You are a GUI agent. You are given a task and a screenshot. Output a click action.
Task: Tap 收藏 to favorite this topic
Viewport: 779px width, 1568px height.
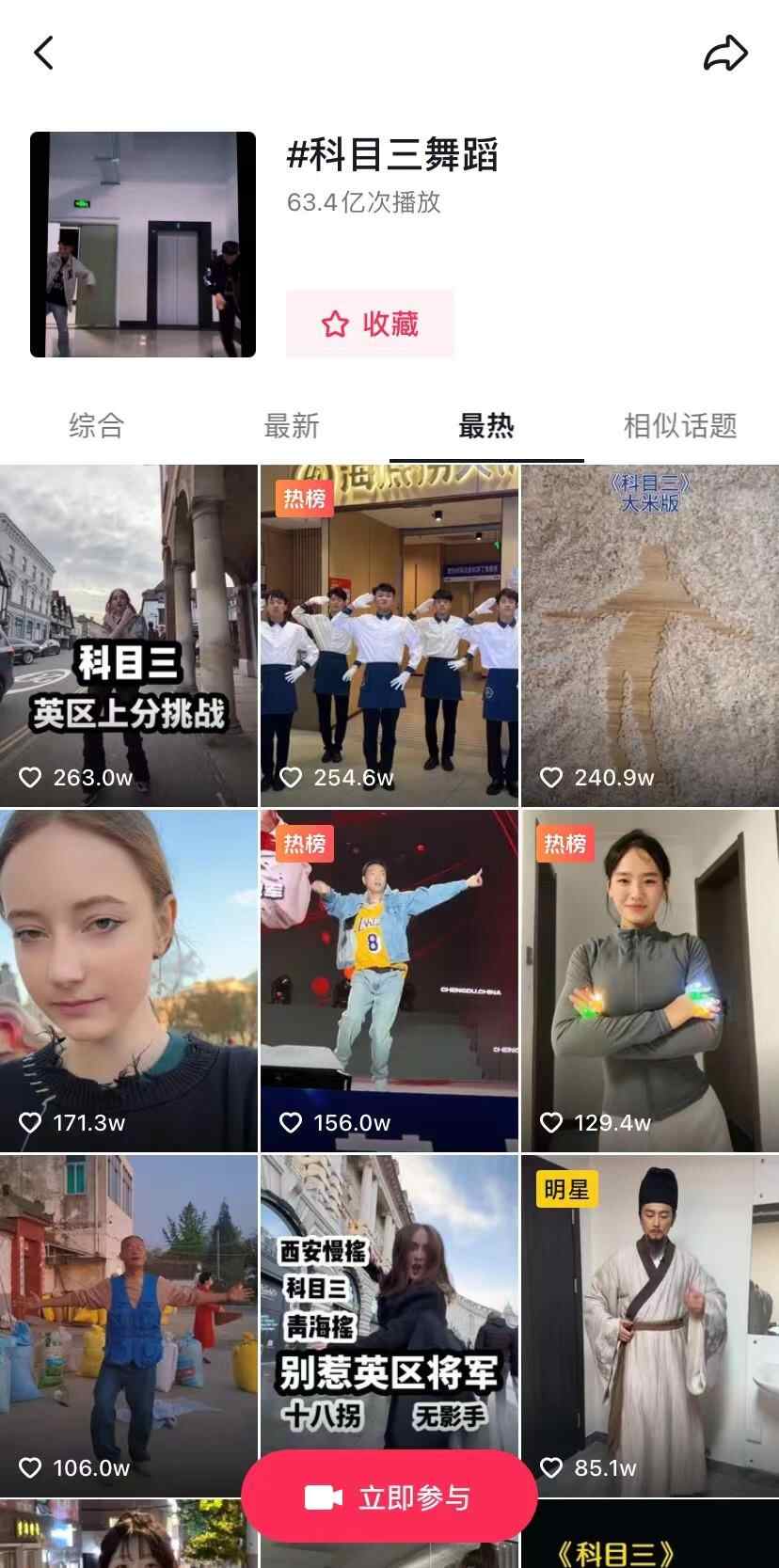pyautogui.click(x=370, y=324)
